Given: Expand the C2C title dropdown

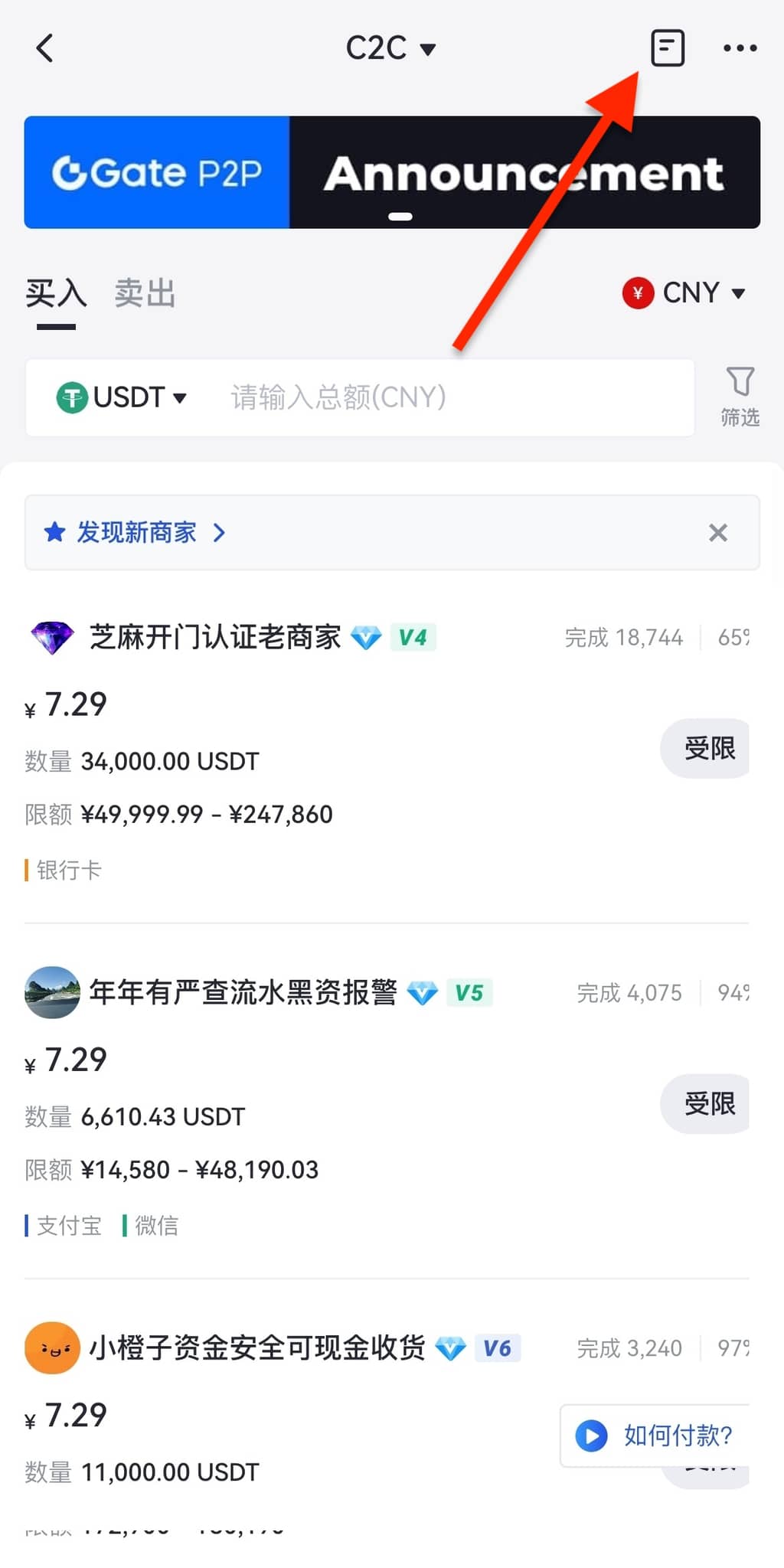Looking at the screenshot, I should (x=390, y=48).
